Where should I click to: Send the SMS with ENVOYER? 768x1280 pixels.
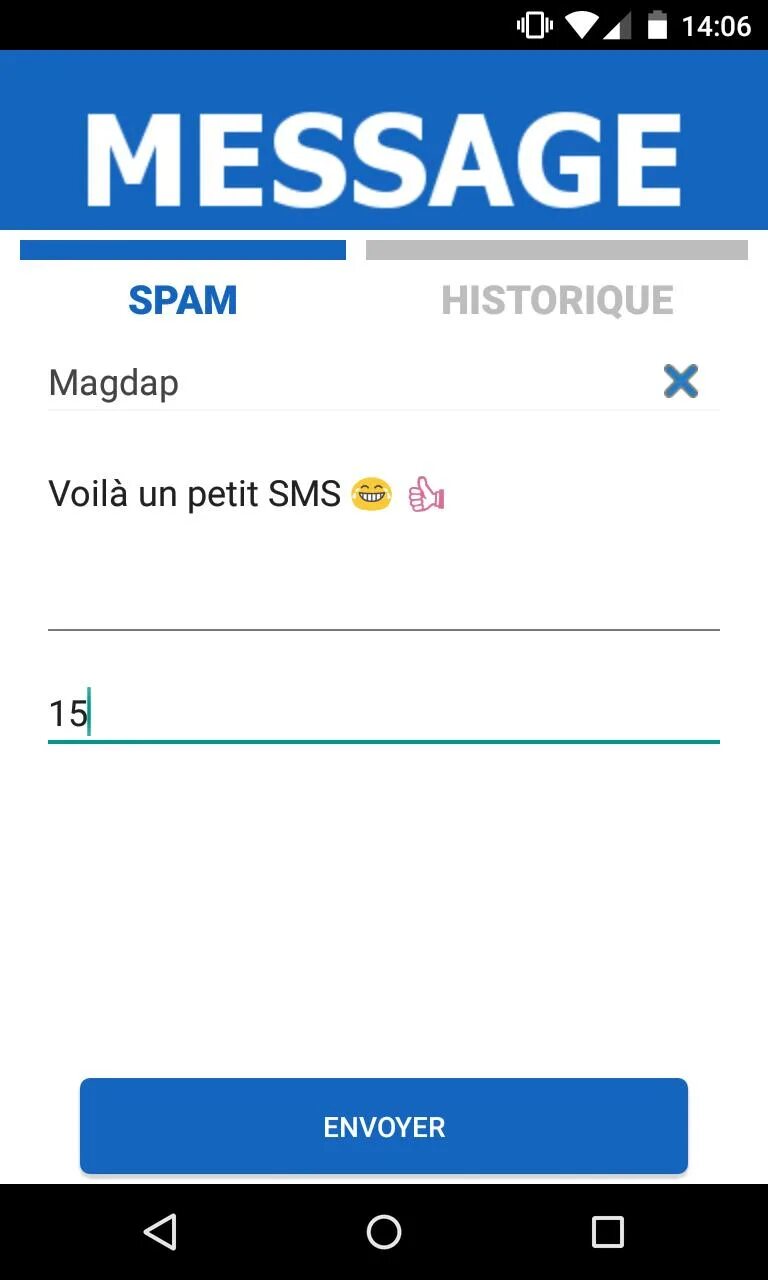(384, 1126)
